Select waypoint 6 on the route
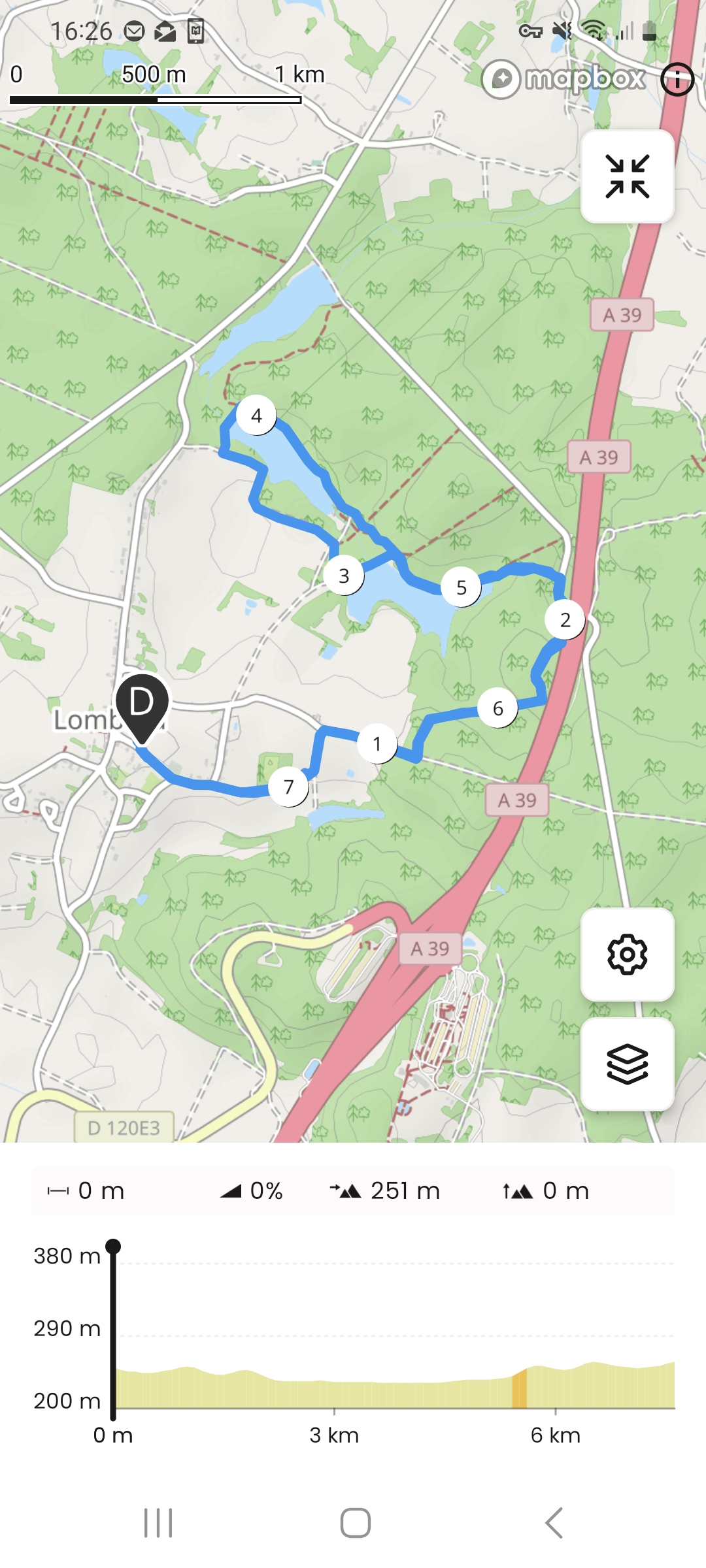This screenshot has height=1568, width=706. tap(498, 708)
